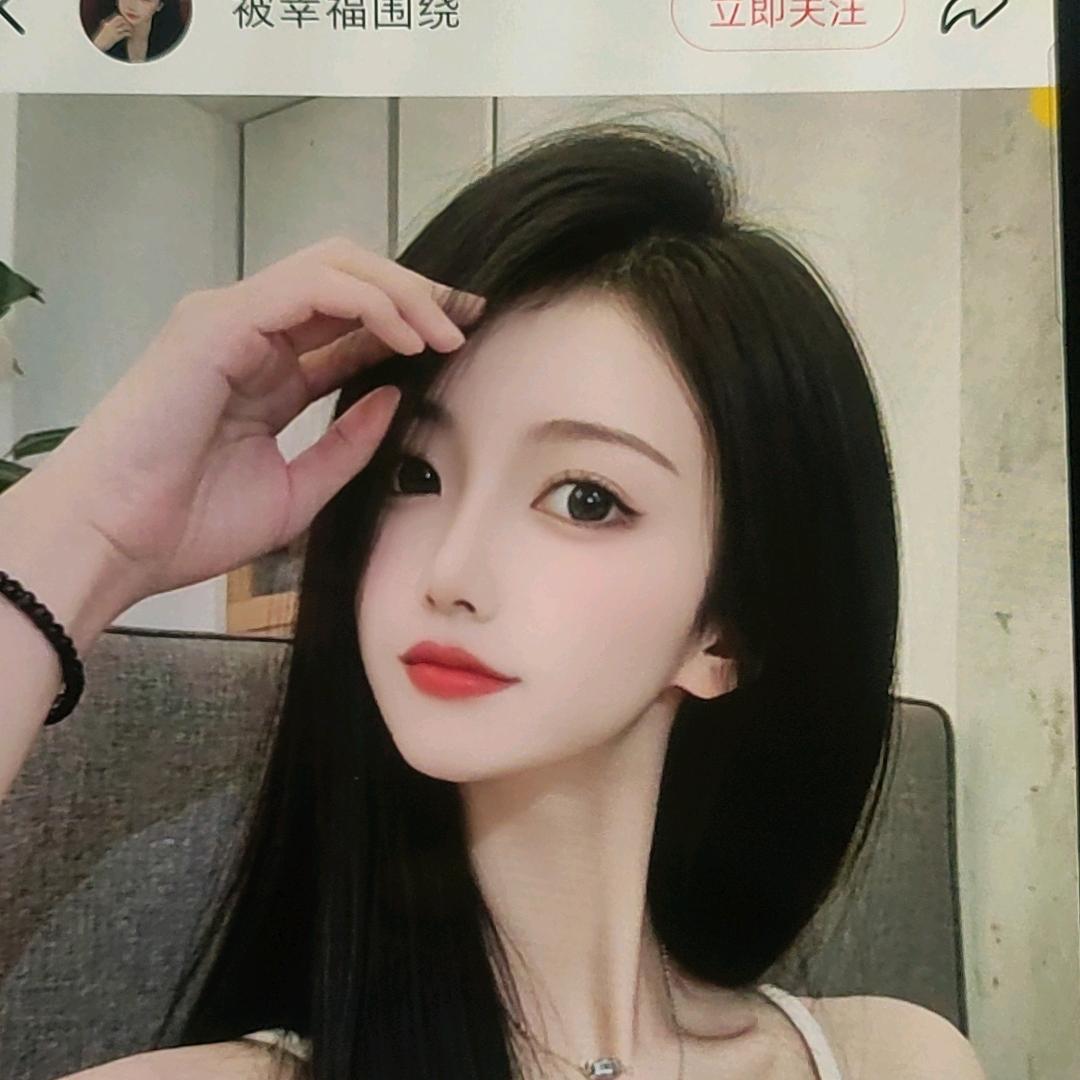The image size is (1080, 1080).
Task: Open the author's profile avatar
Action: coord(135,27)
